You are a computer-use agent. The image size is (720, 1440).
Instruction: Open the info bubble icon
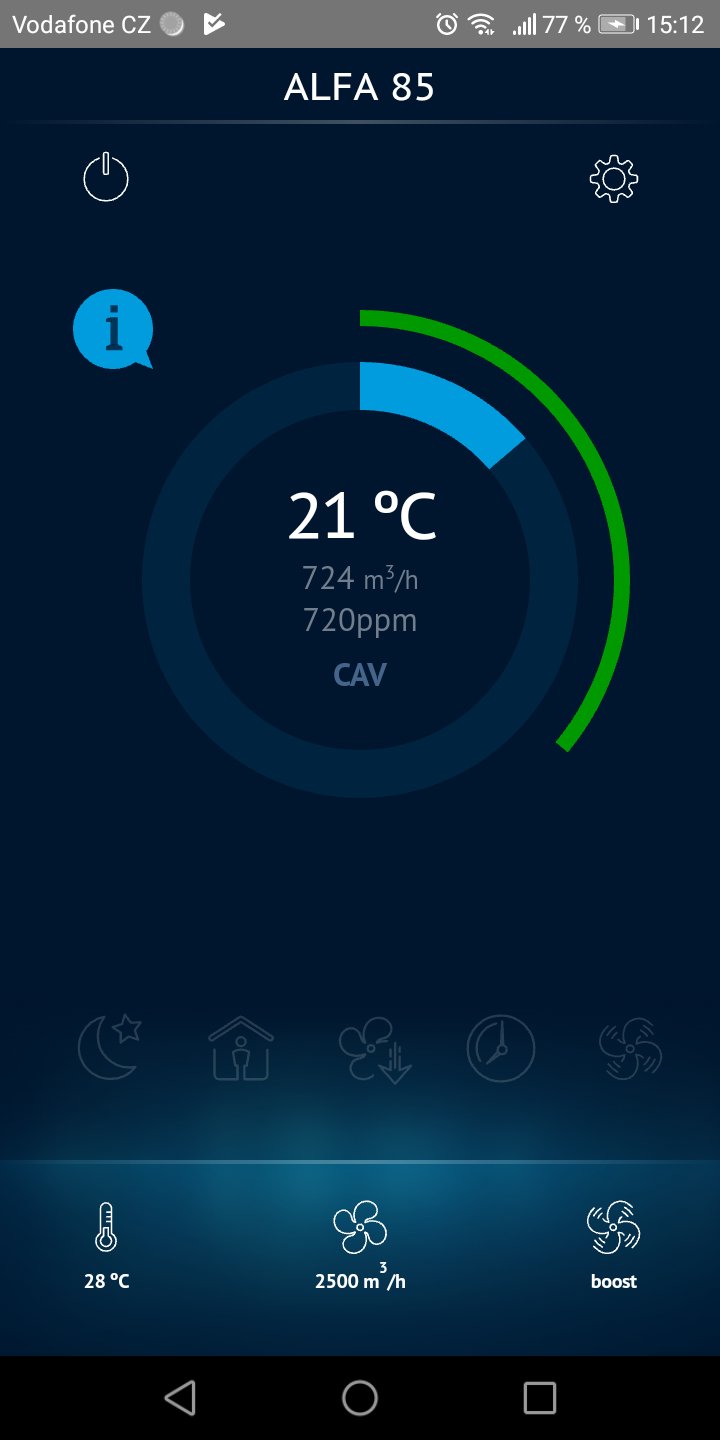pyautogui.click(x=112, y=328)
